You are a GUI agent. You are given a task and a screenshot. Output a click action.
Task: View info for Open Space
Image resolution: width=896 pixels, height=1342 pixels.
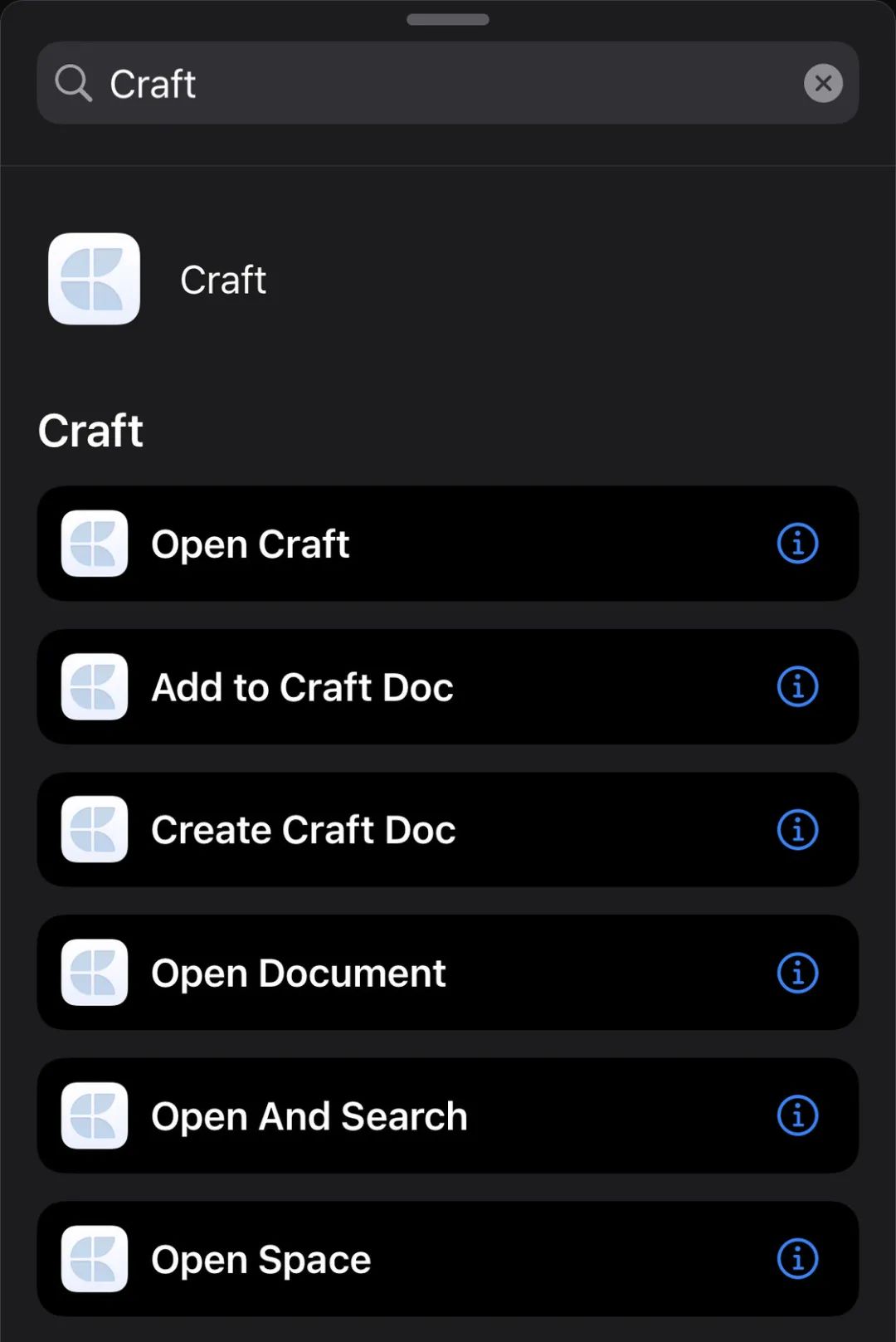click(797, 1259)
